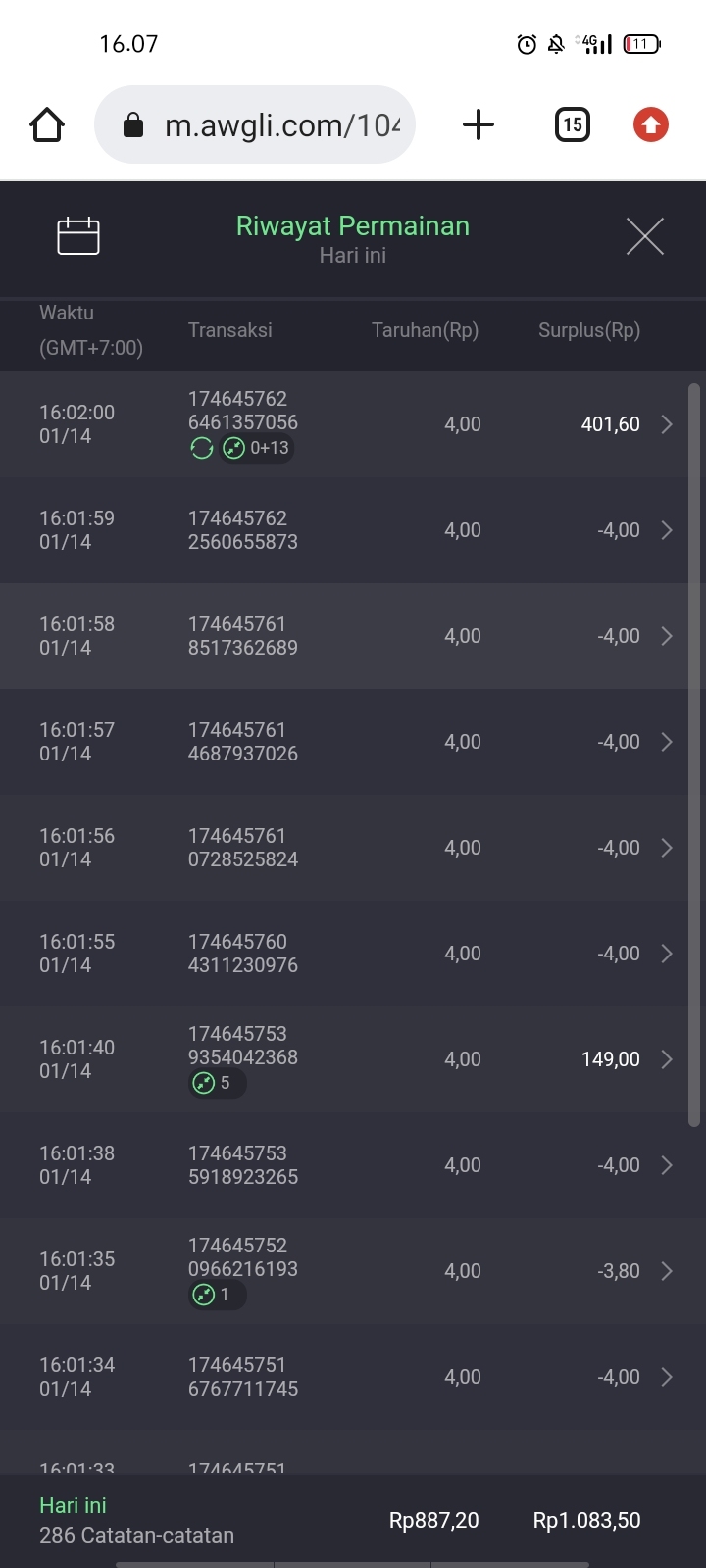The image size is (706, 1568).
Task: Open the 16:02:00 record with surplus 401,60
Action: click(x=353, y=424)
